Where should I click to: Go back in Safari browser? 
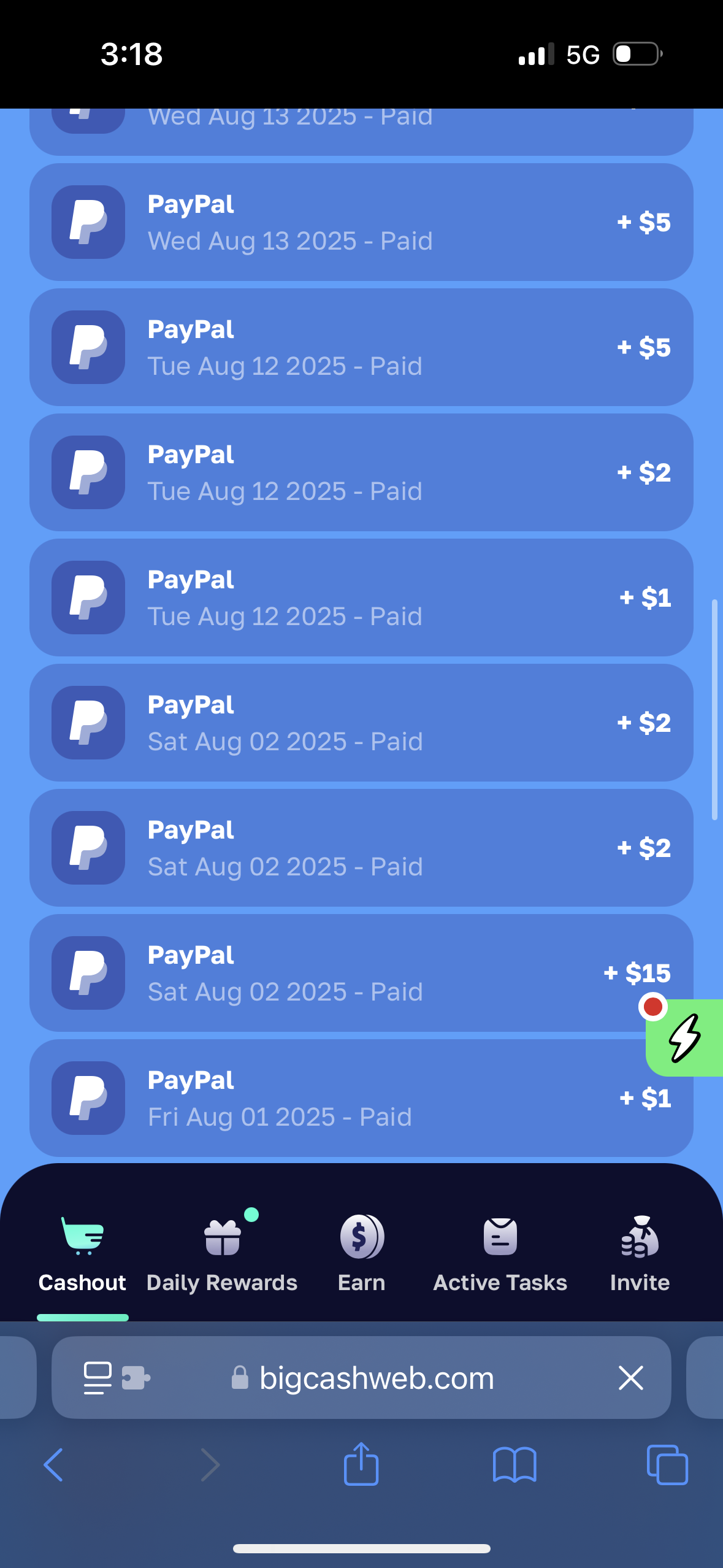click(53, 1465)
